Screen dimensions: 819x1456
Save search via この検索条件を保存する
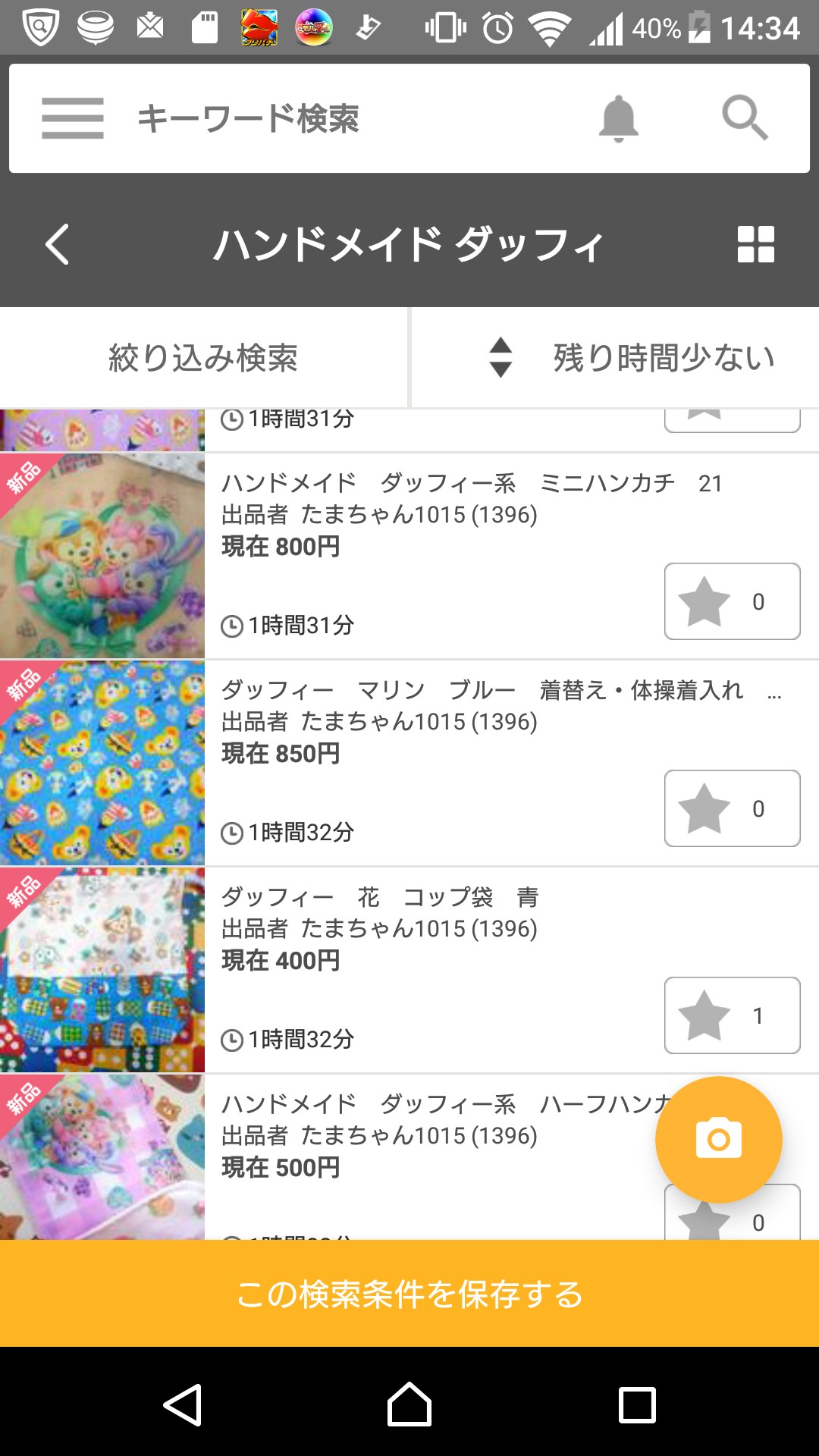pyautogui.click(x=409, y=1294)
